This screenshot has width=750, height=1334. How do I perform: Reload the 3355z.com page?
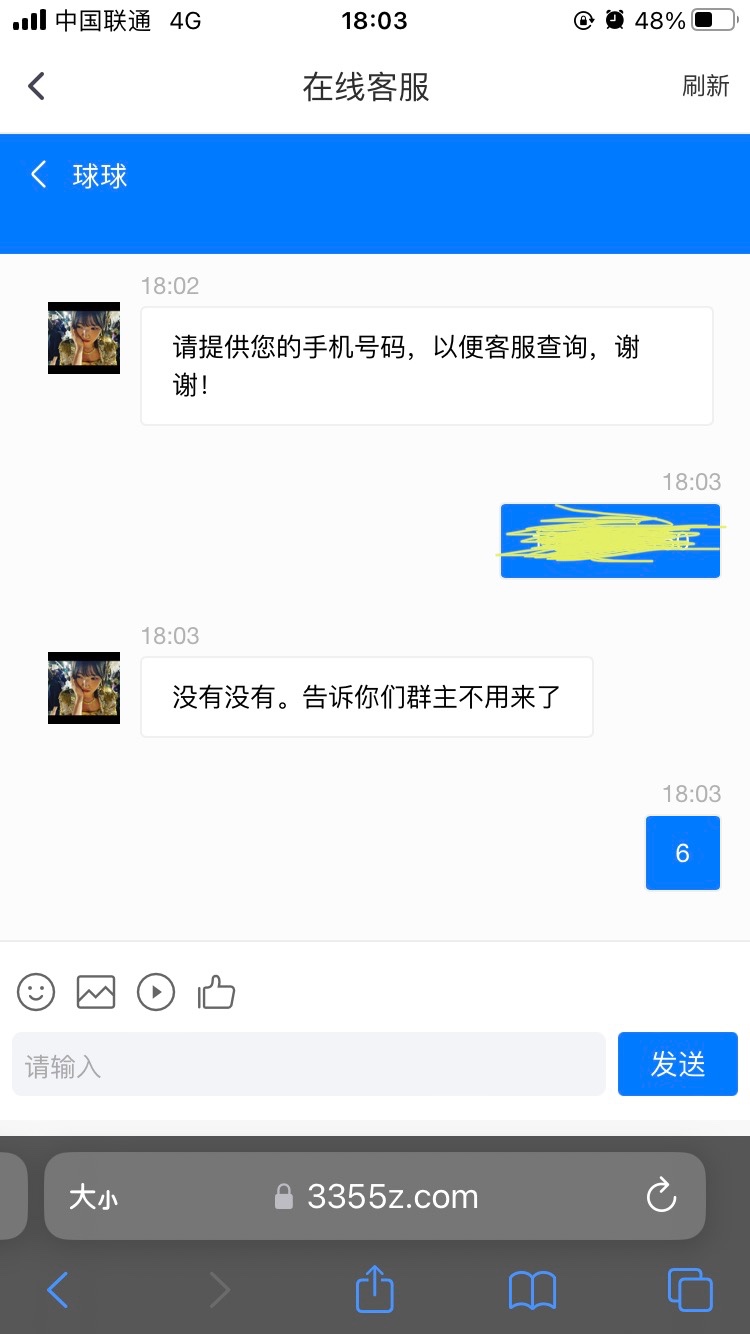pos(661,1196)
